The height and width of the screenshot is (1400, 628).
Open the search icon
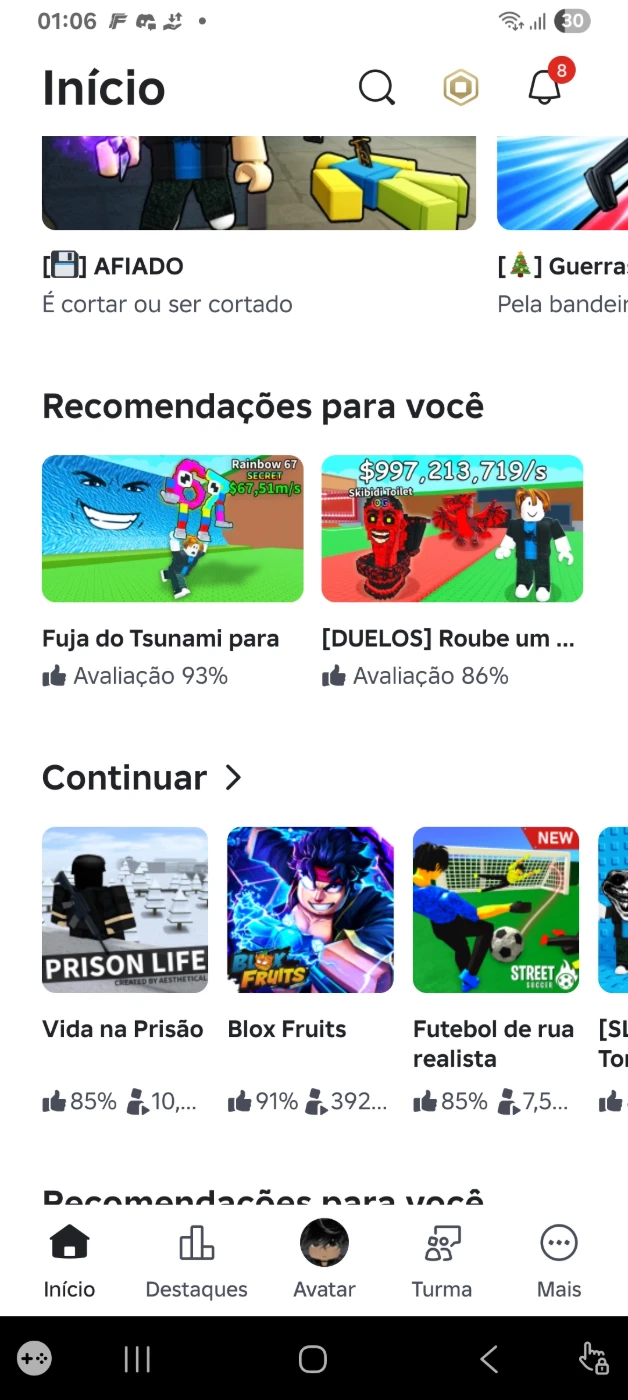(376, 88)
